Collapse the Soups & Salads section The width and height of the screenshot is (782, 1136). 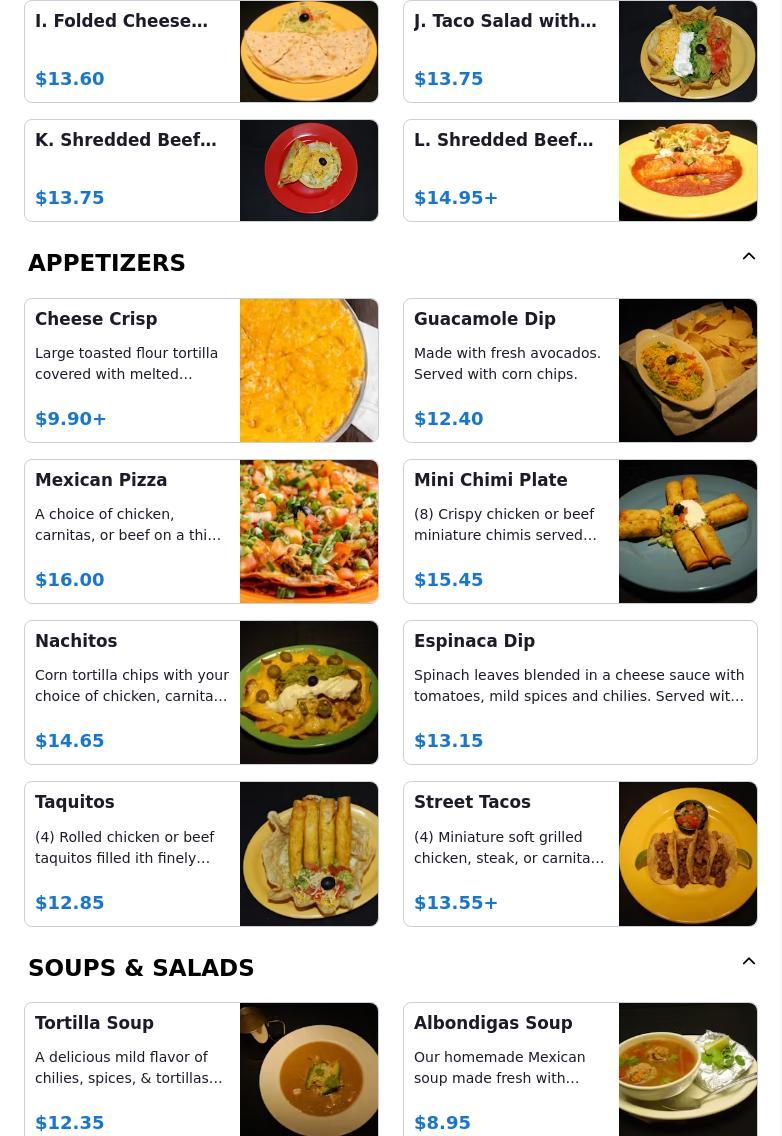(x=748, y=962)
